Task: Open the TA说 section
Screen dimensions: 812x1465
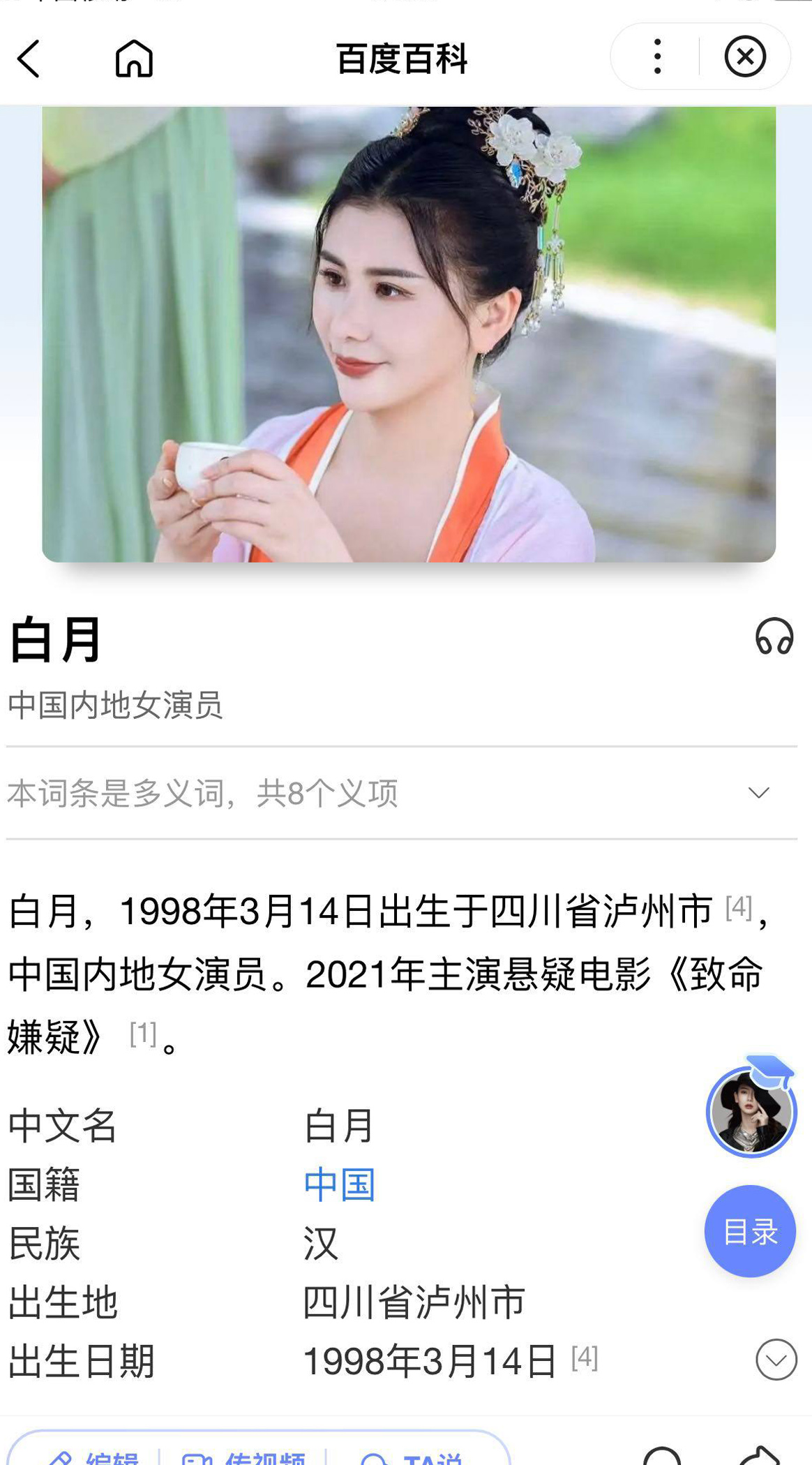Action: (x=412, y=1459)
